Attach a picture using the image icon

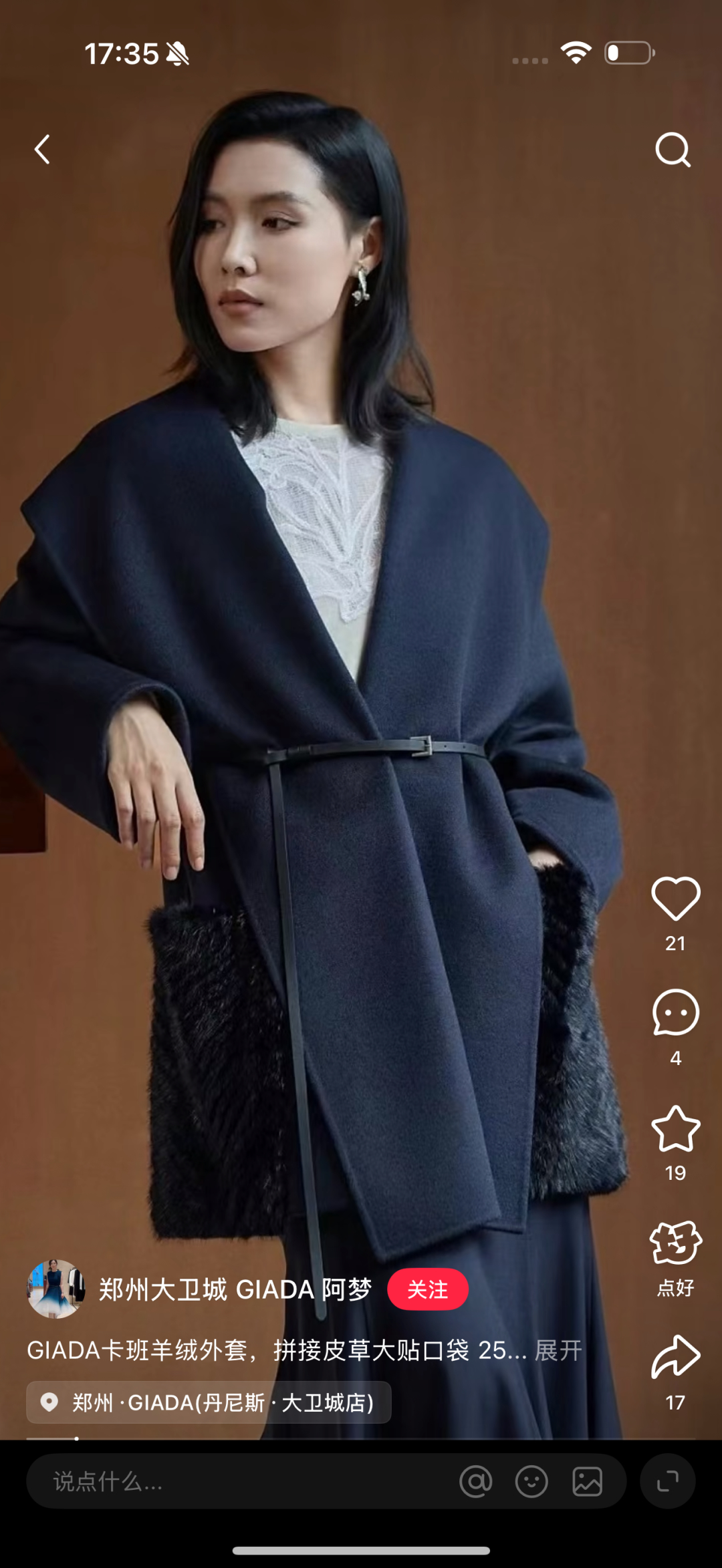pos(588,1481)
